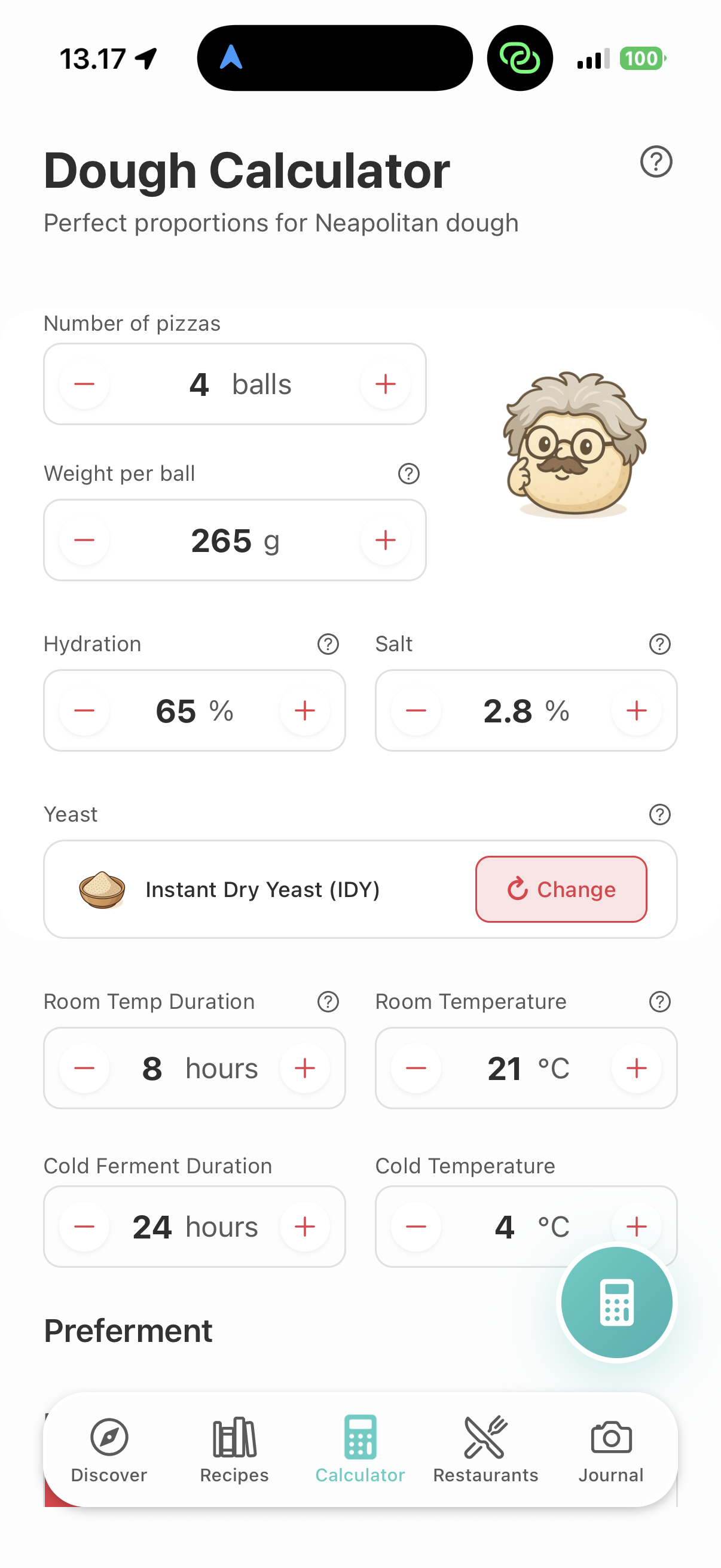Reduce the Cold Ferment Duration

pyautogui.click(x=84, y=1227)
